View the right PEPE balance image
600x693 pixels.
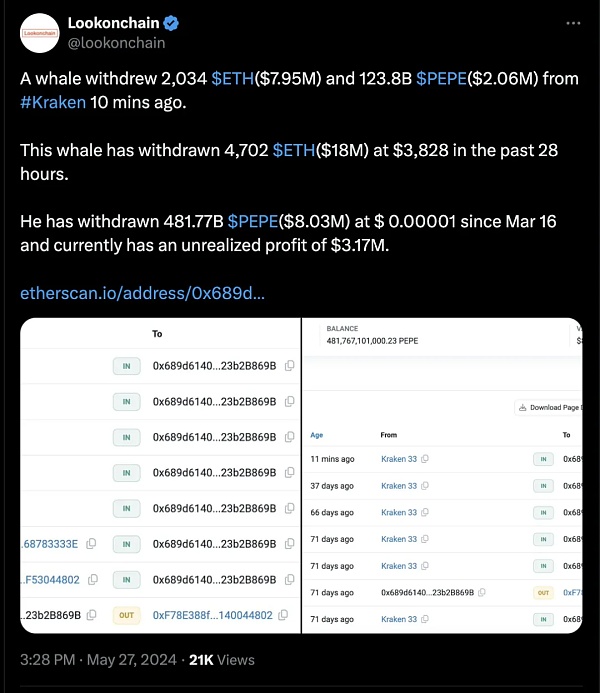pyautogui.click(x=442, y=475)
